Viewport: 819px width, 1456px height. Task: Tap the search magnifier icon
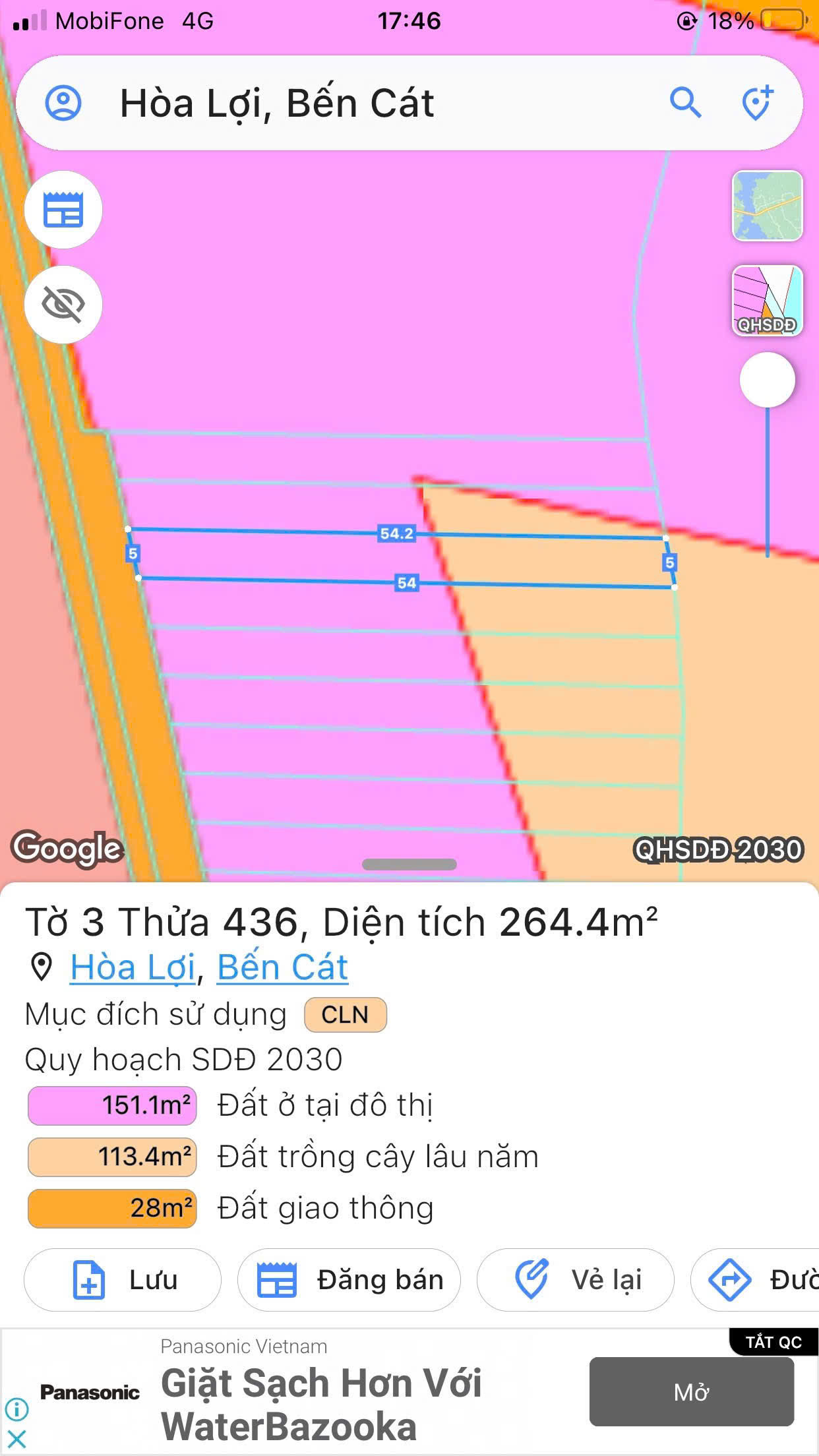[x=685, y=103]
